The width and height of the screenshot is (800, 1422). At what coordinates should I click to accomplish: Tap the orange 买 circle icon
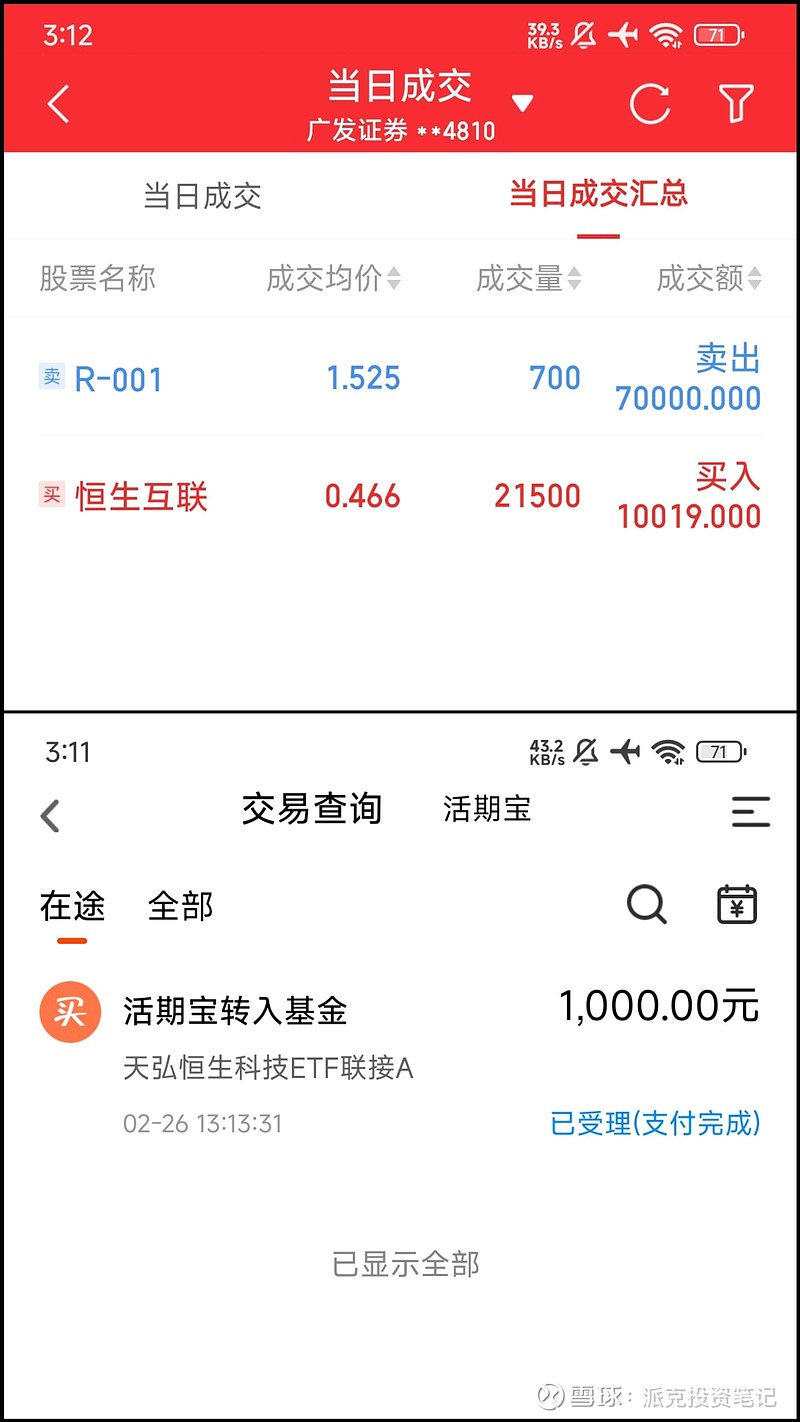click(69, 1012)
